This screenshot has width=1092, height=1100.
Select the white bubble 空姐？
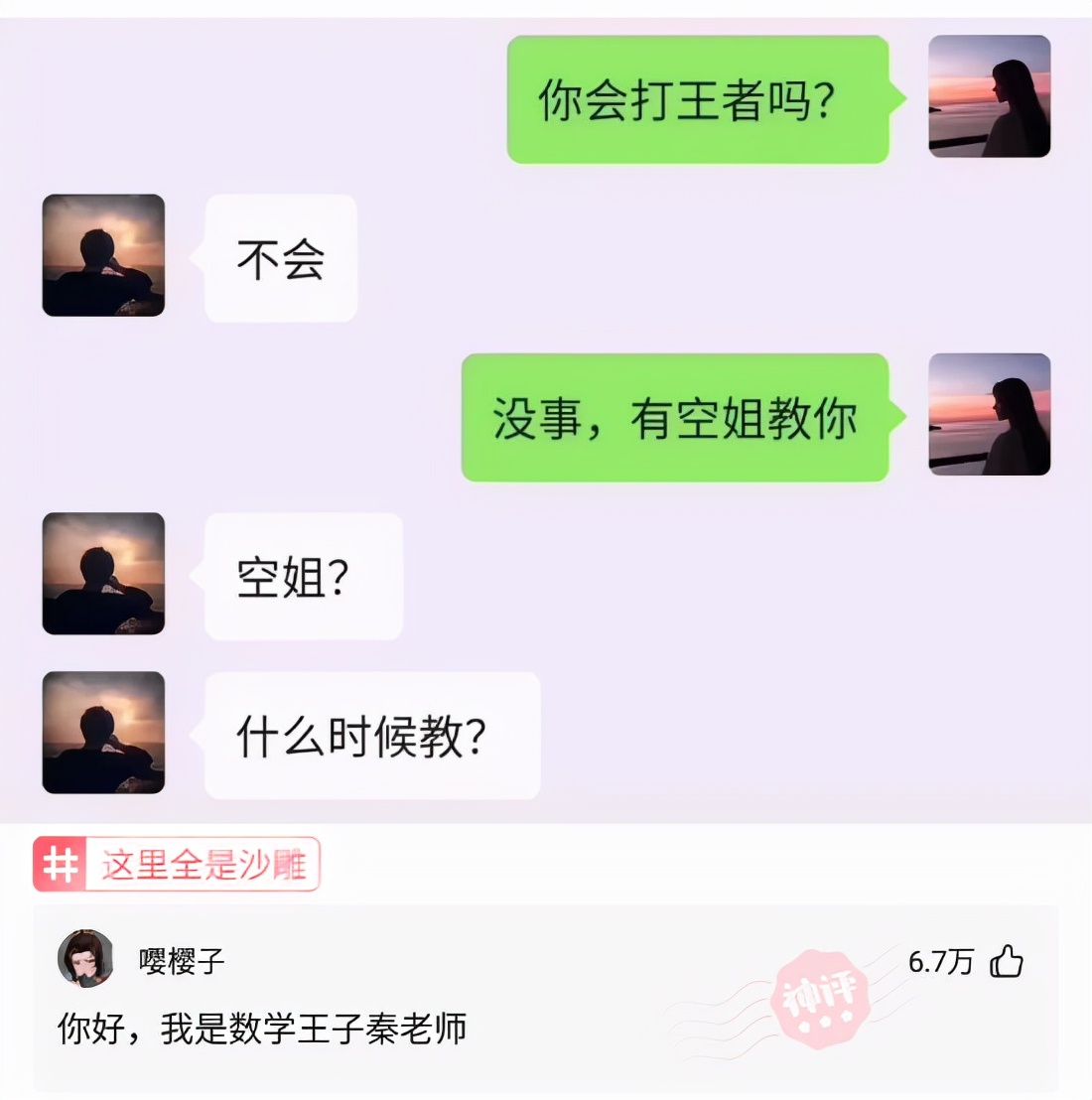tap(302, 576)
